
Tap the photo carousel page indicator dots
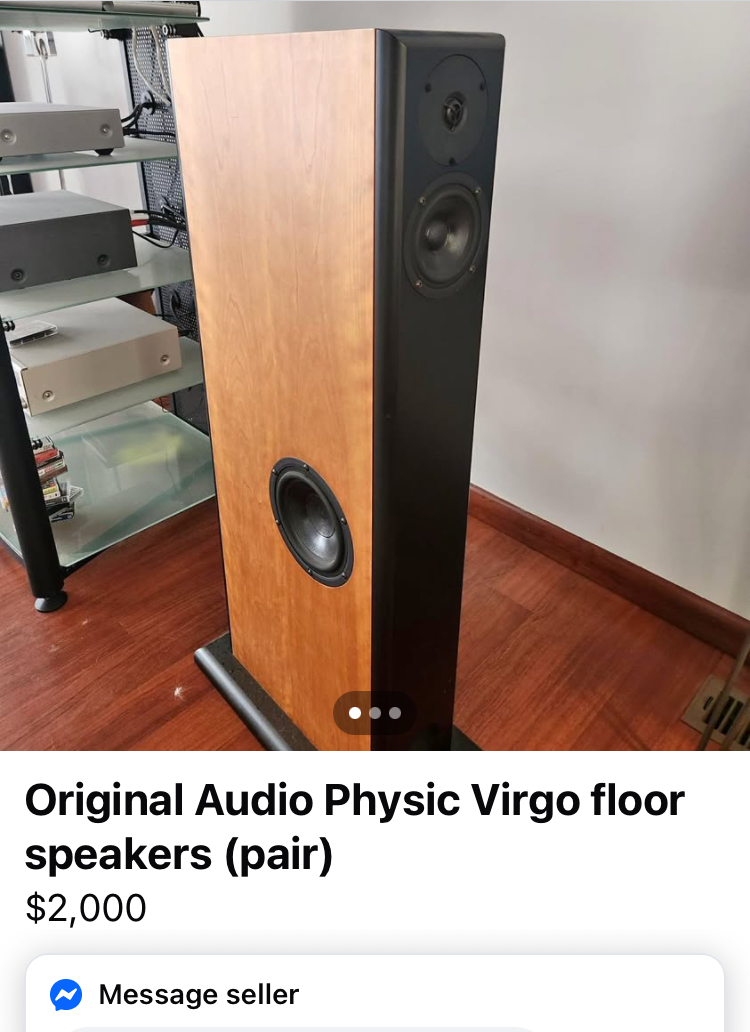[x=374, y=713]
